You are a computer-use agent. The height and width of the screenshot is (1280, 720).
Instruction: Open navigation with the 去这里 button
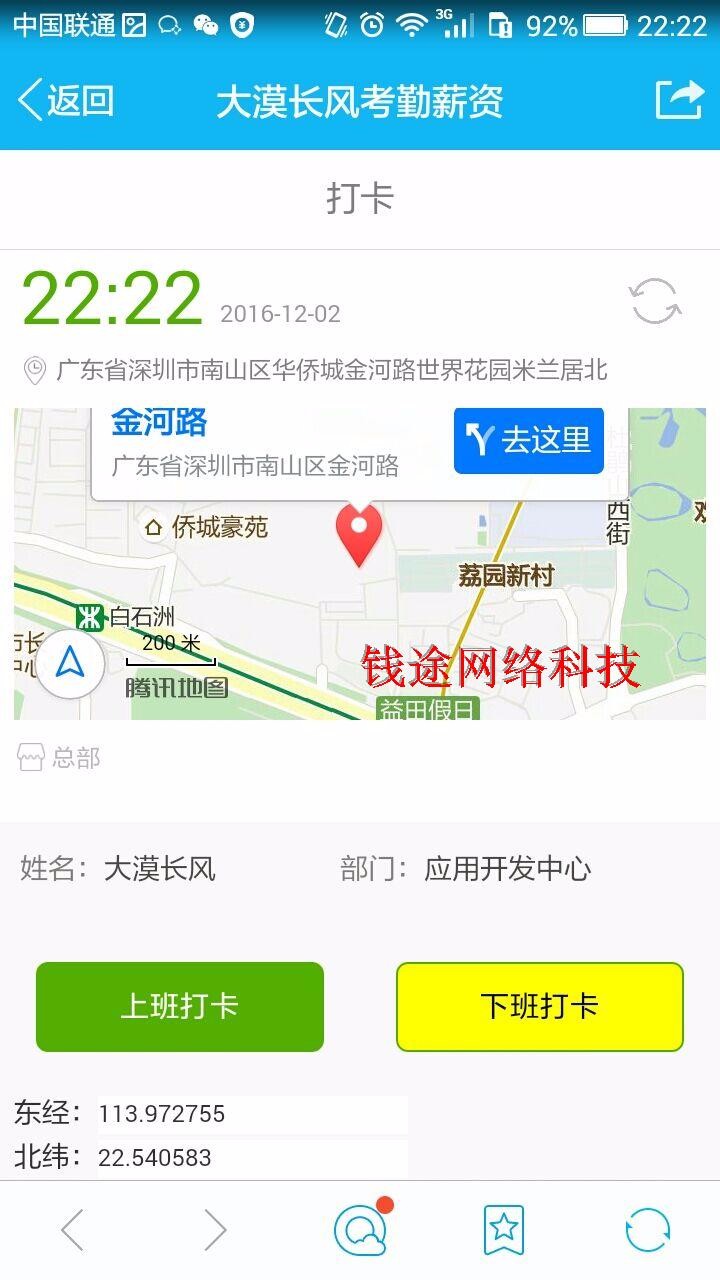[x=527, y=441]
